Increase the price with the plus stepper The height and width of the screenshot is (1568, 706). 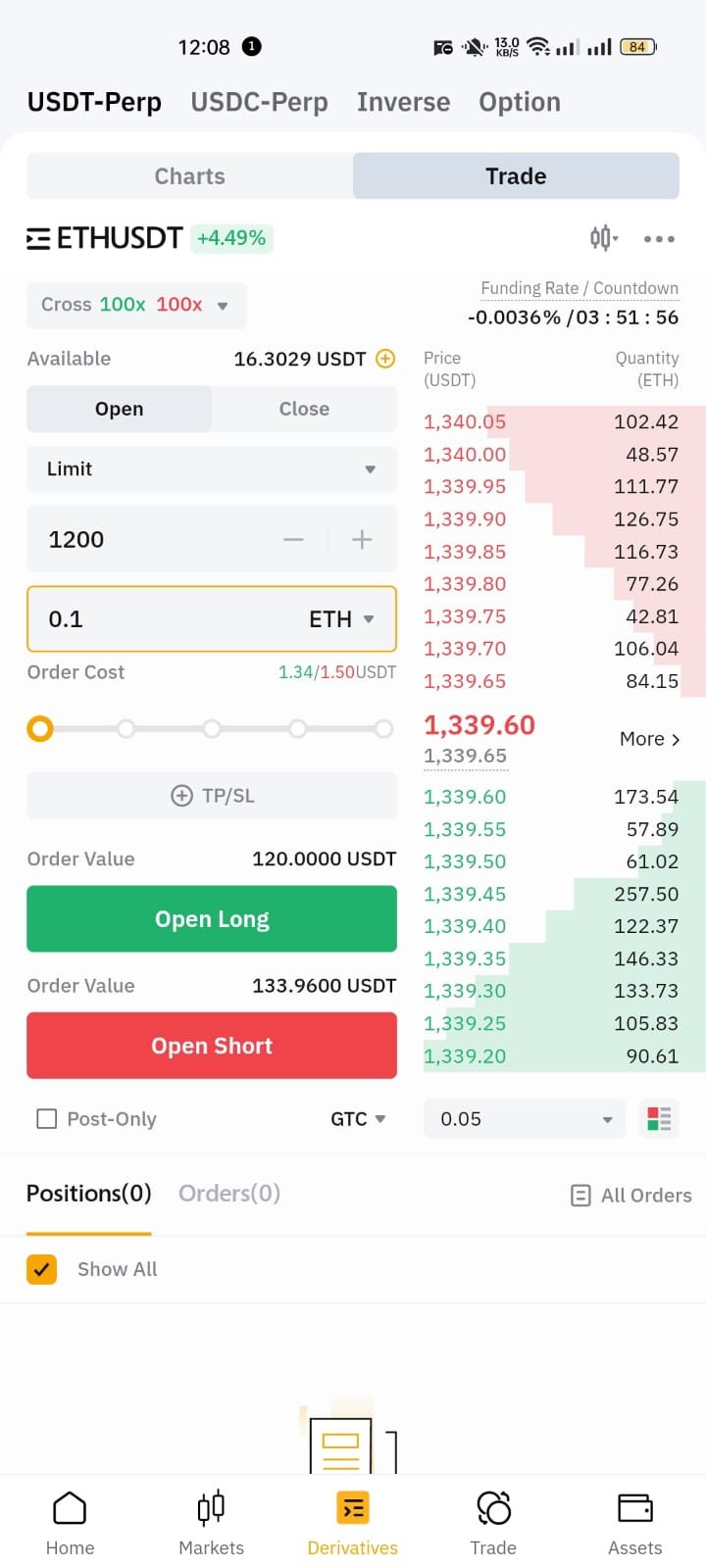coord(362,539)
